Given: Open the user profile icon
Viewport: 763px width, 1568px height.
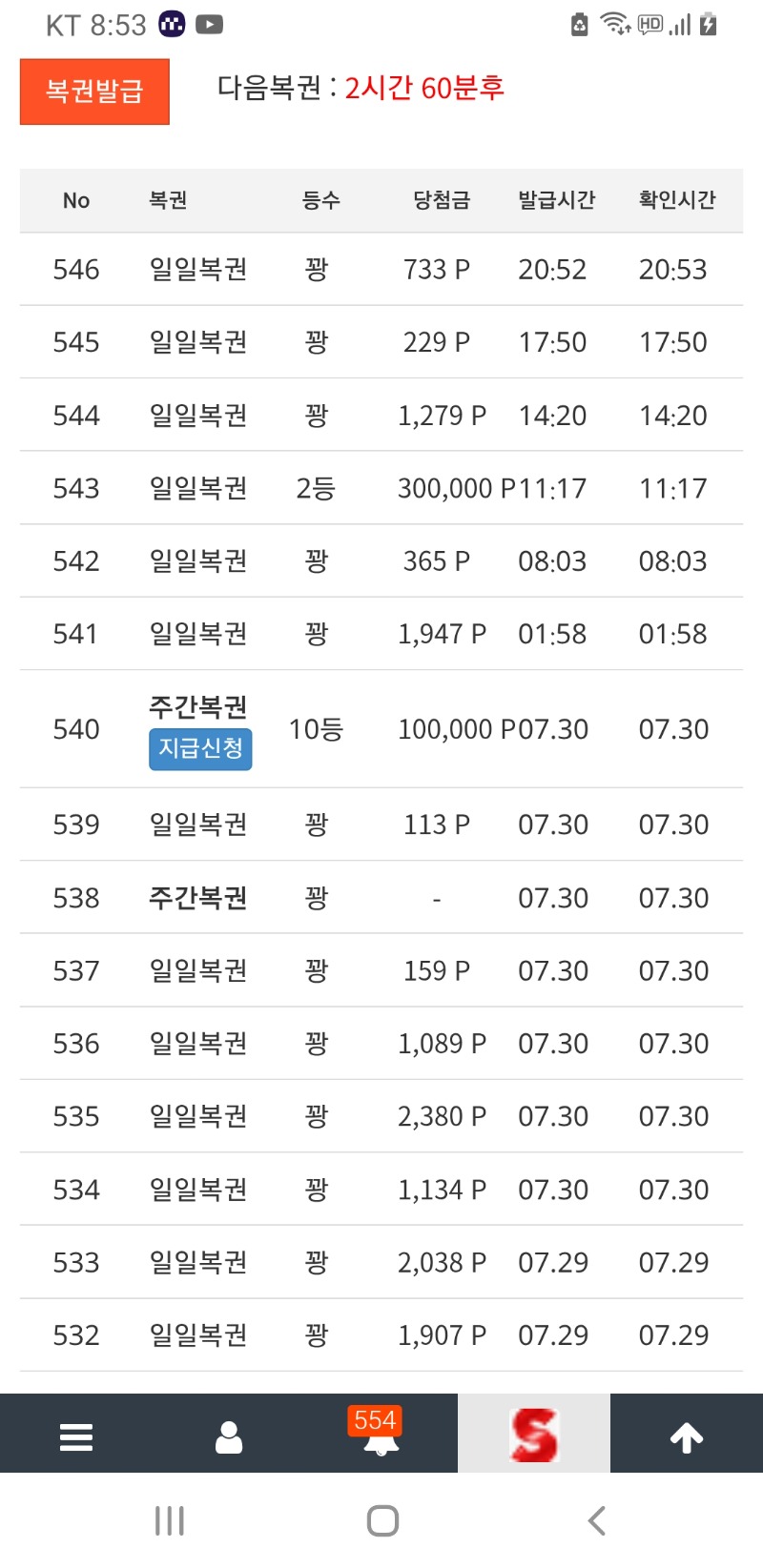Looking at the screenshot, I should pos(229,1436).
